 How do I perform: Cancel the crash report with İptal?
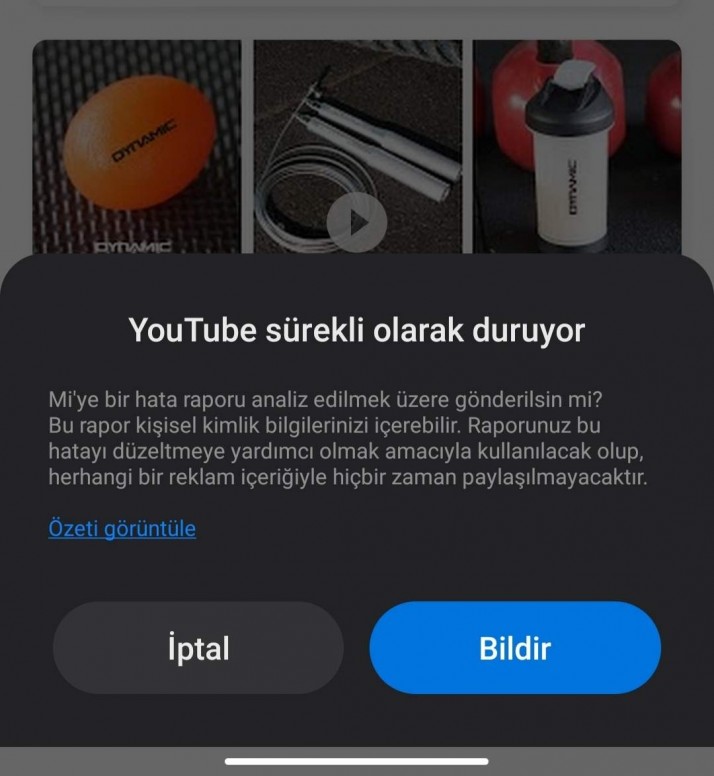[198, 647]
